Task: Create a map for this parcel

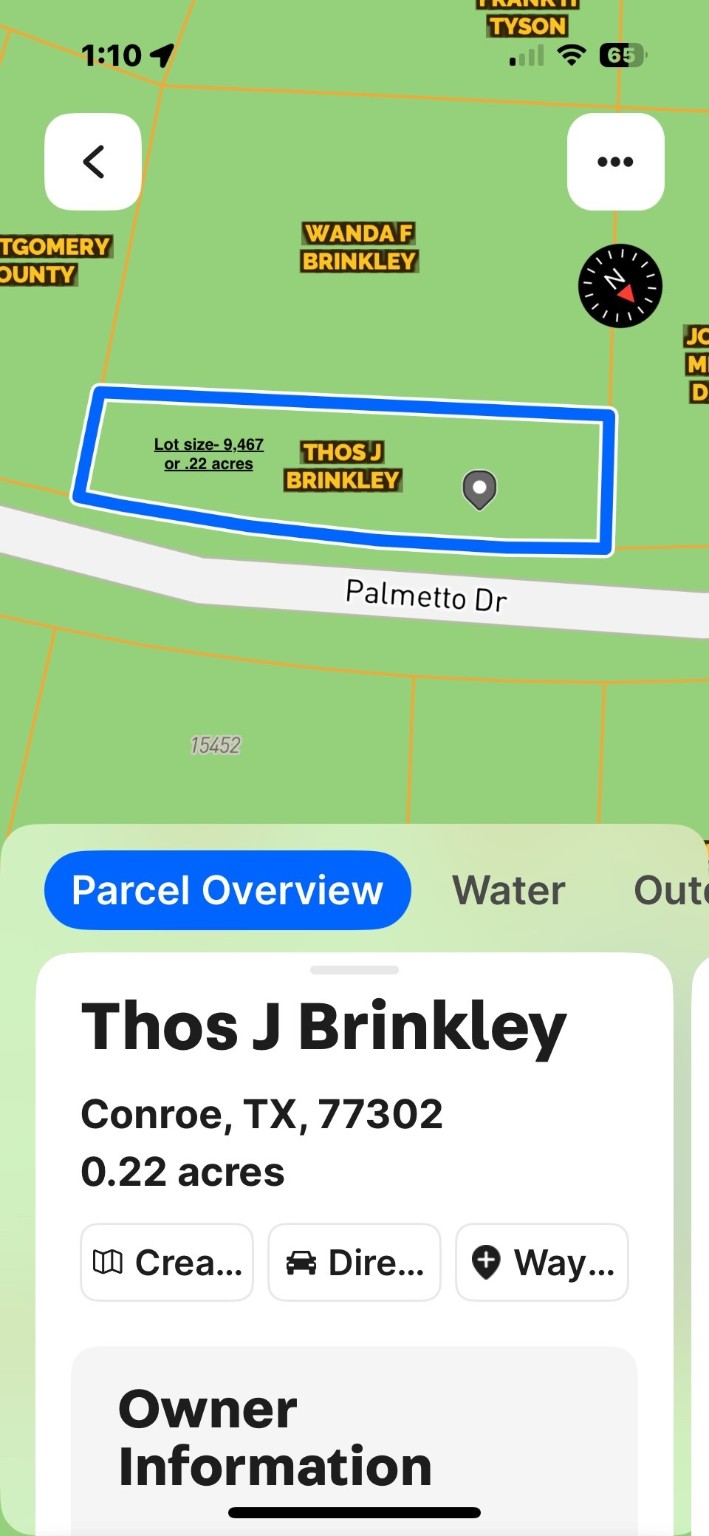Action: [x=167, y=1263]
